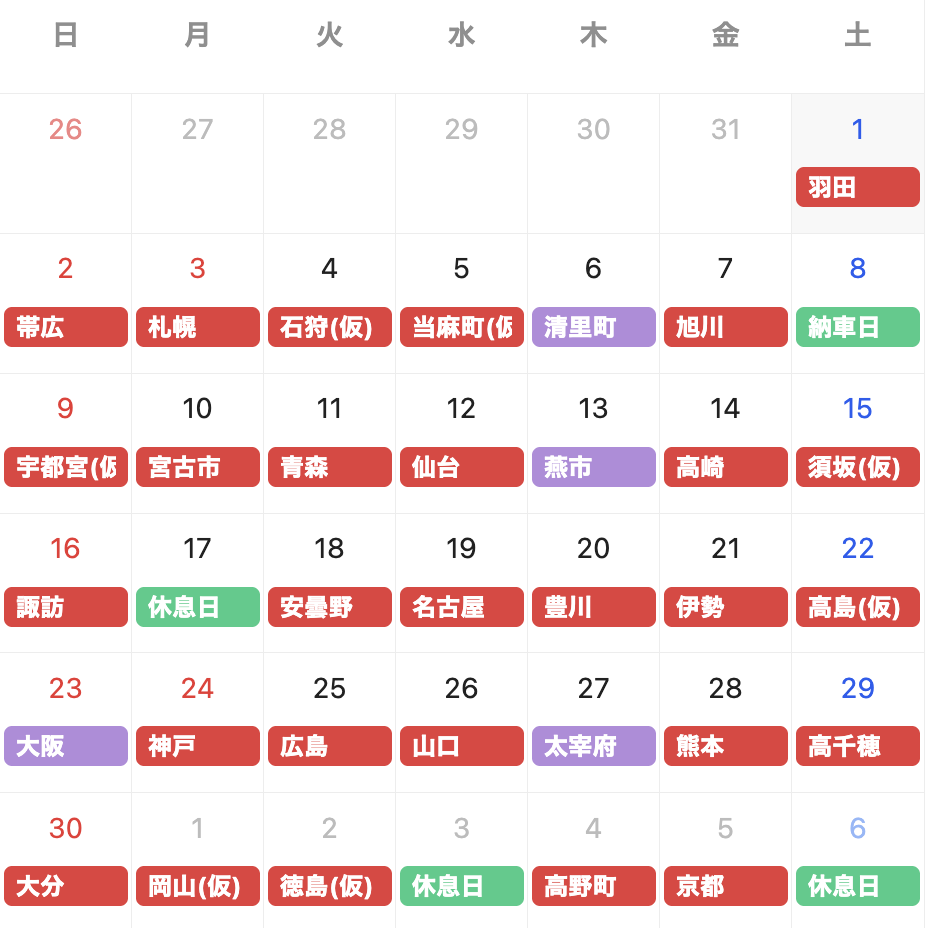Tap the 宮古市 event
This screenshot has height=928, width=930.
pos(198,467)
